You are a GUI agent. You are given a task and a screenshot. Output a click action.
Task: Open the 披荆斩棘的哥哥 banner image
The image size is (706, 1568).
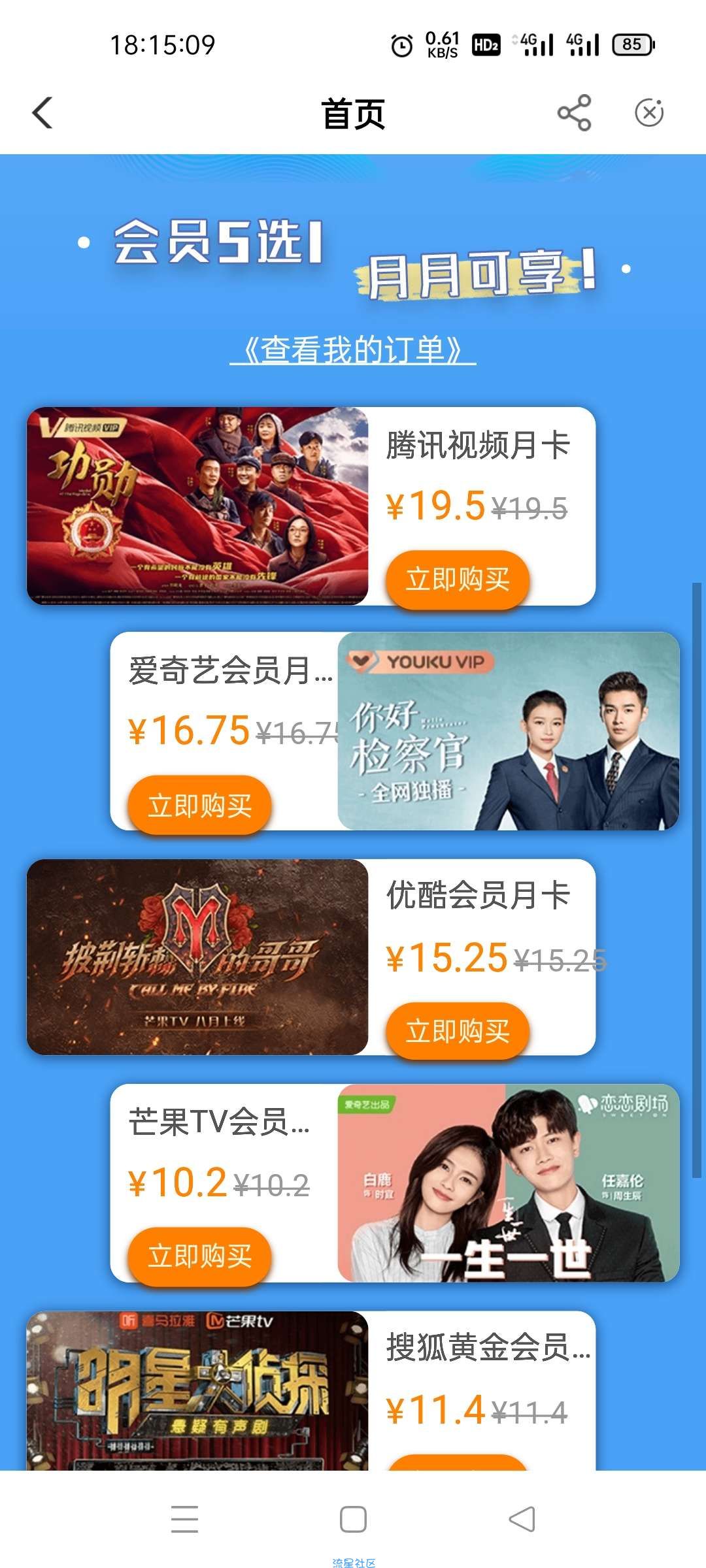(197, 956)
